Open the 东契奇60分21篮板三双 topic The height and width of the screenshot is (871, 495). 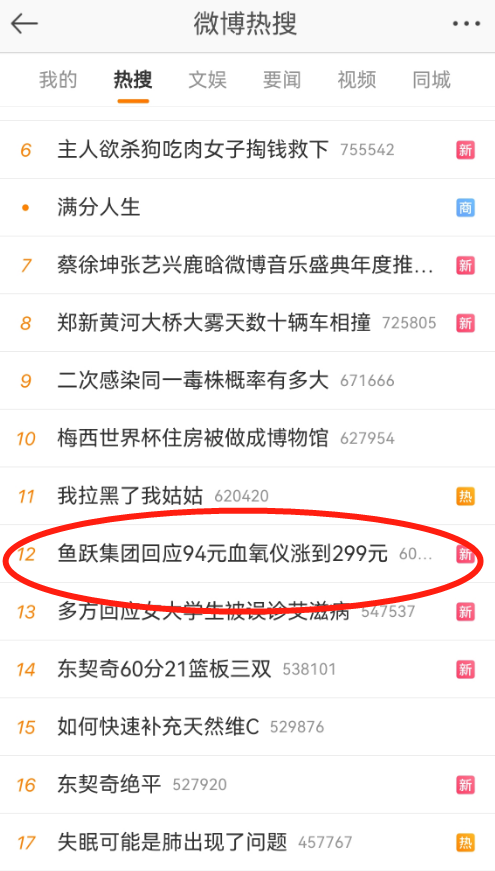(247, 669)
